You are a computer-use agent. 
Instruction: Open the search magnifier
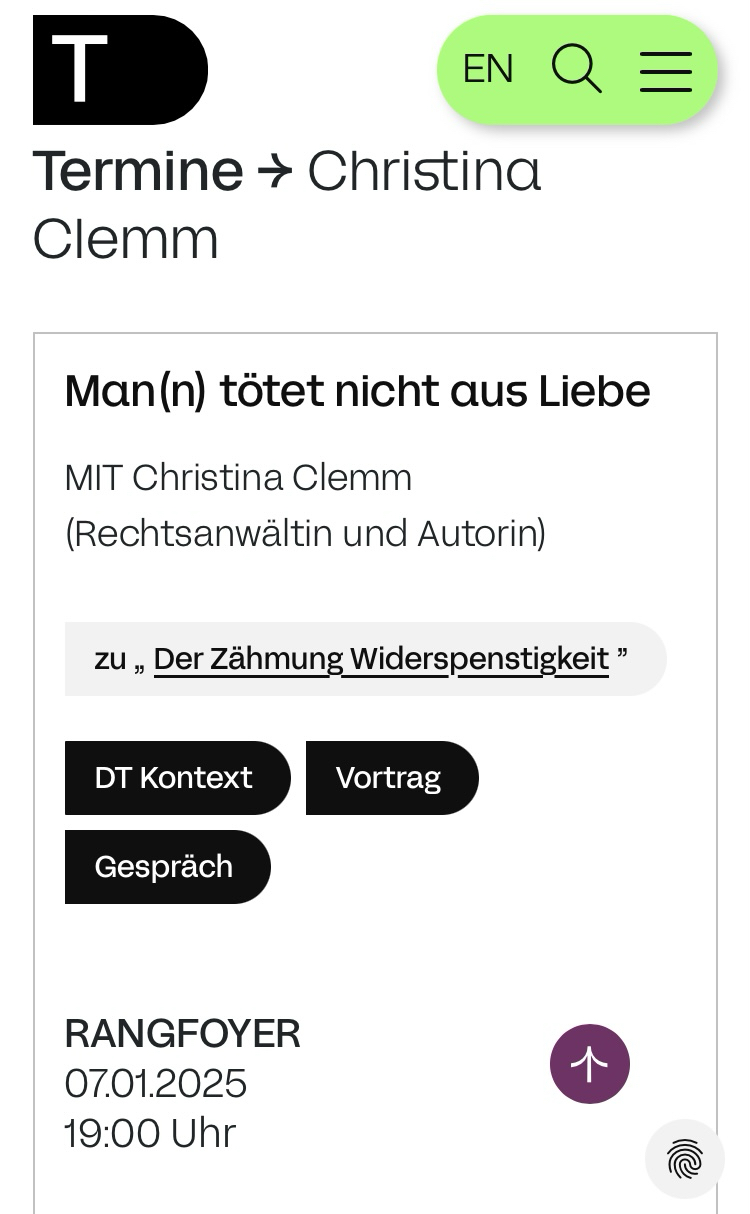point(577,69)
